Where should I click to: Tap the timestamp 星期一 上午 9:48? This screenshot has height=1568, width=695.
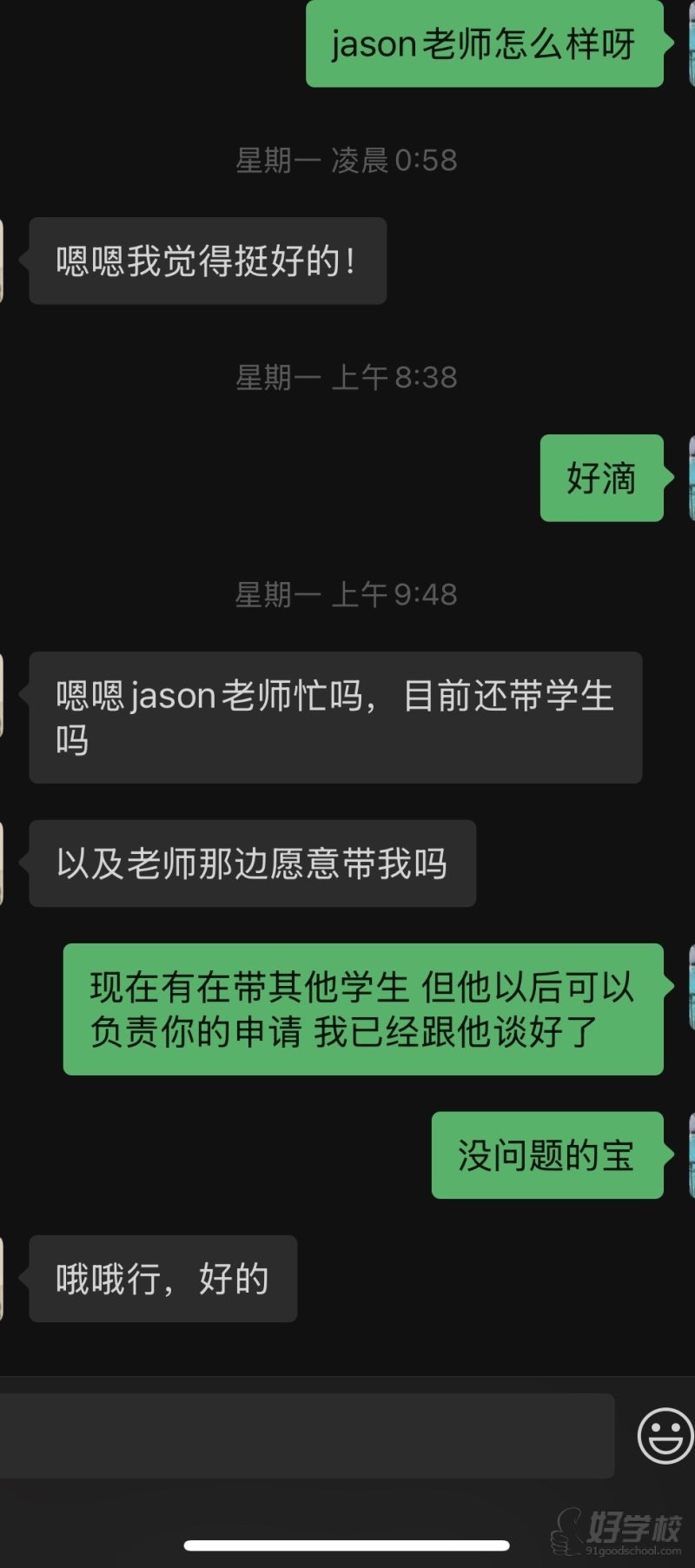pyautogui.click(x=347, y=594)
